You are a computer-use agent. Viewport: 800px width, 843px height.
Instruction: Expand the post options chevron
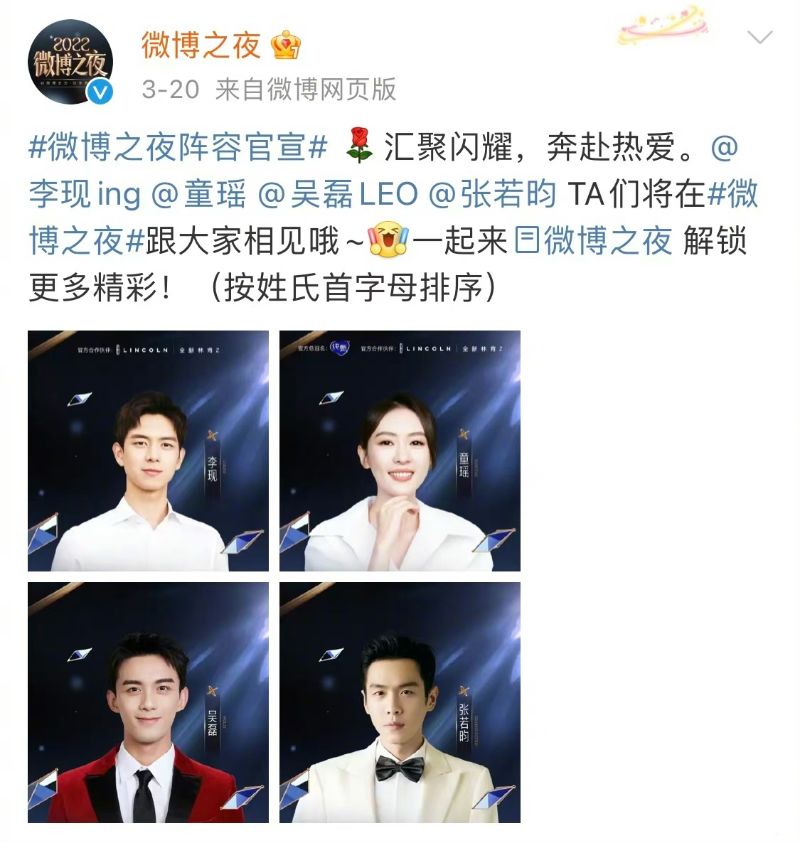point(759,38)
